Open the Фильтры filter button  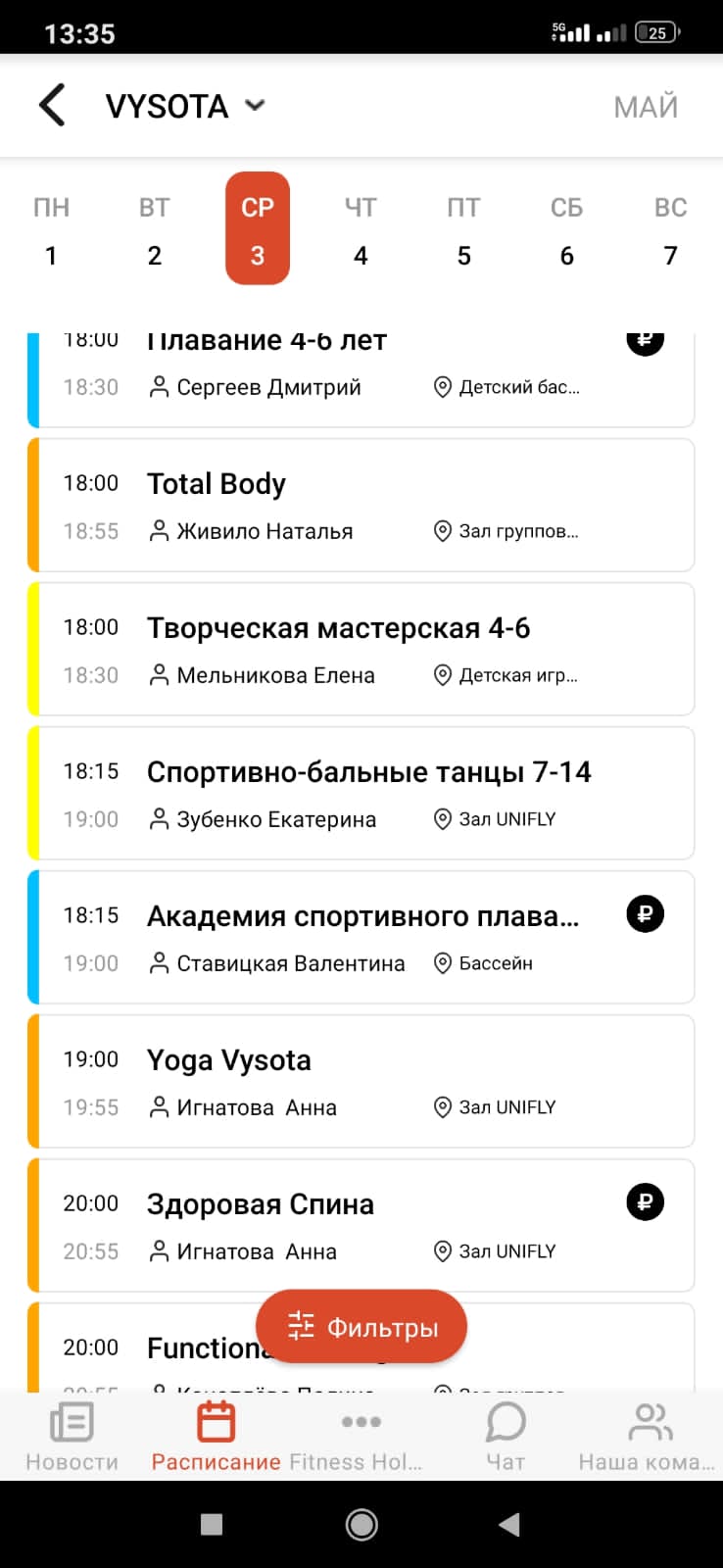[x=361, y=1327]
